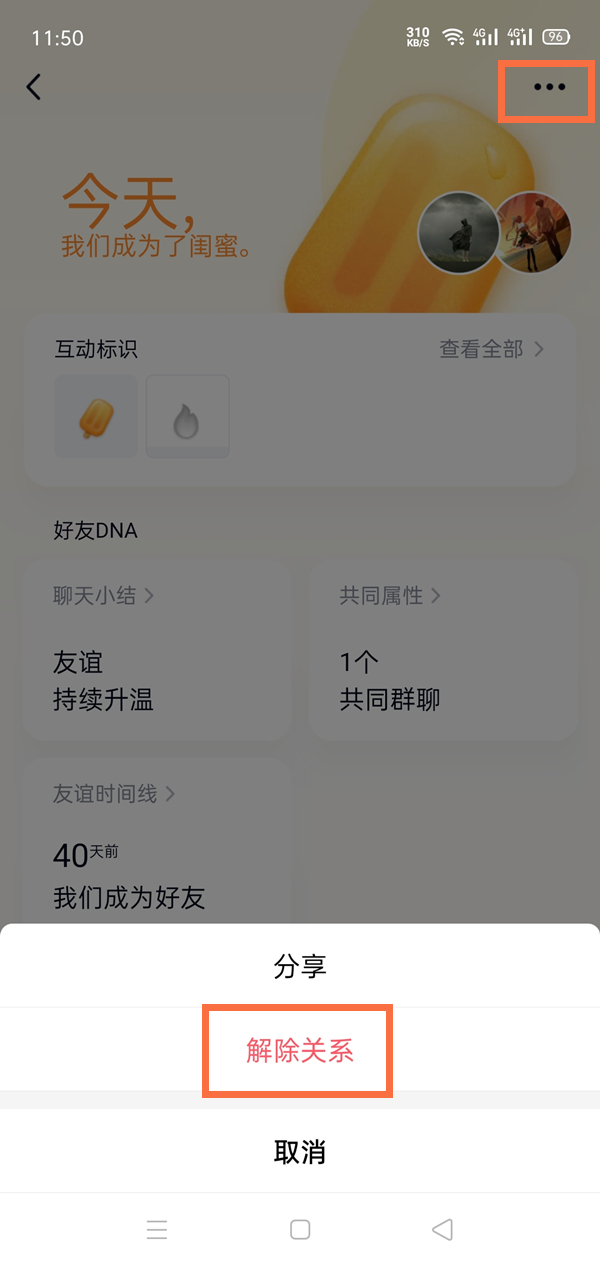This screenshot has width=600, height=1266.
Task: Open the 共同属性 card
Action: (442, 650)
